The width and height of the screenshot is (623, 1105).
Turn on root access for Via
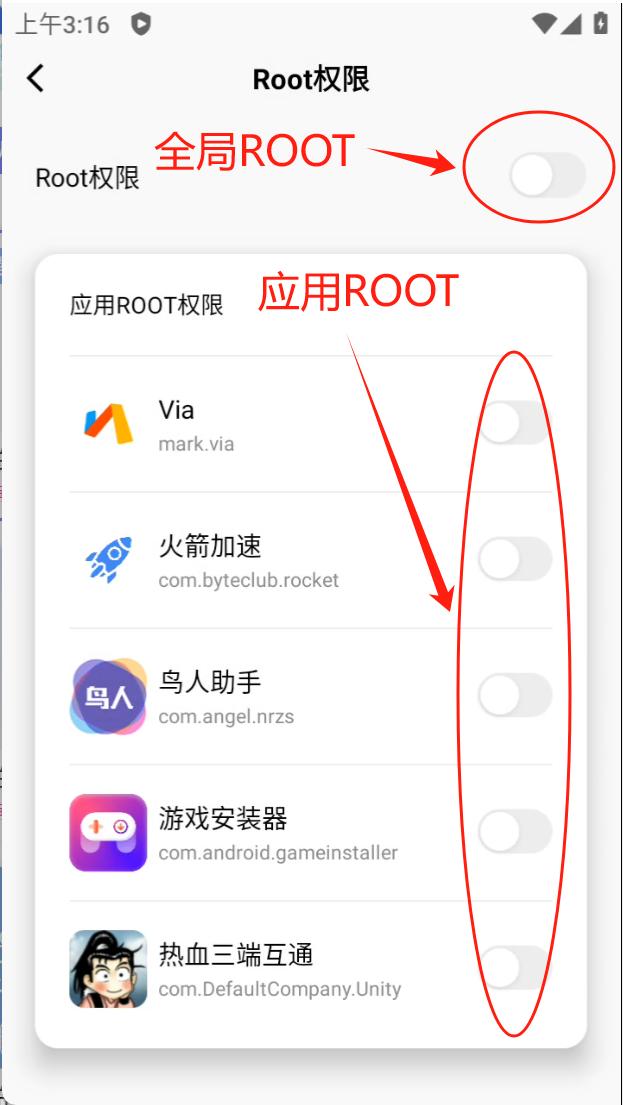515,423
